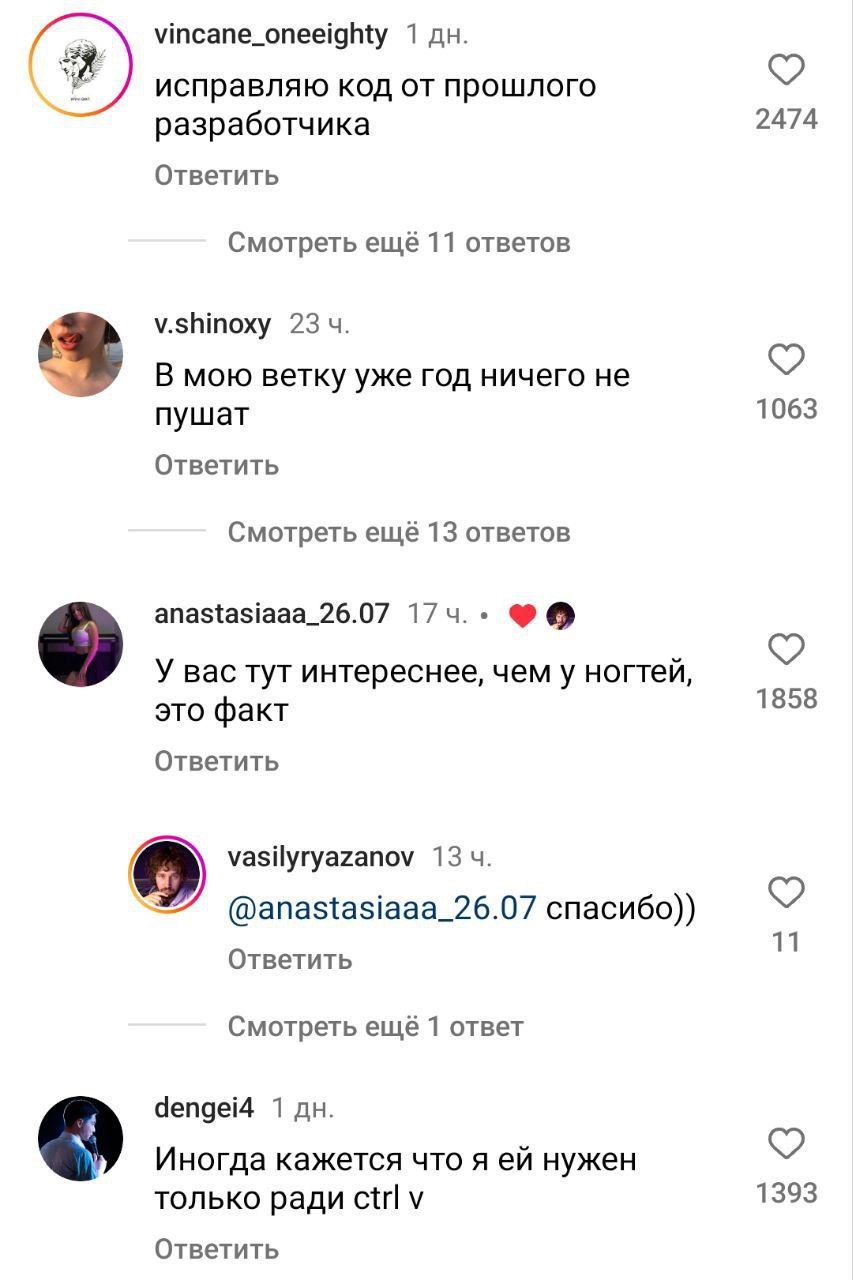Reply to anastasiaaa_26.07's comment
The image size is (853, 1280).
click(x=216, y=762)
